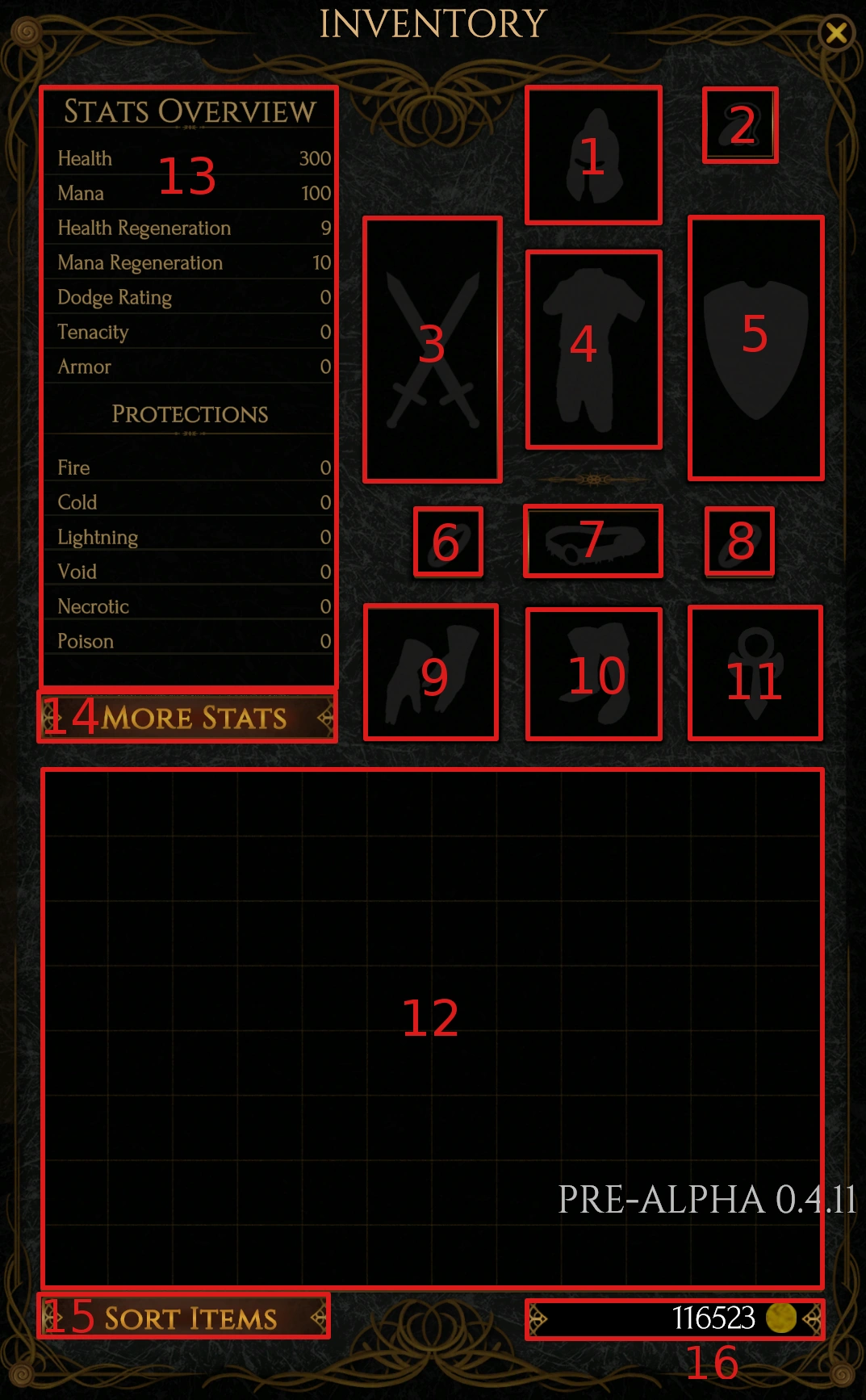Select the gloves equipment slot

pos(431,672)
